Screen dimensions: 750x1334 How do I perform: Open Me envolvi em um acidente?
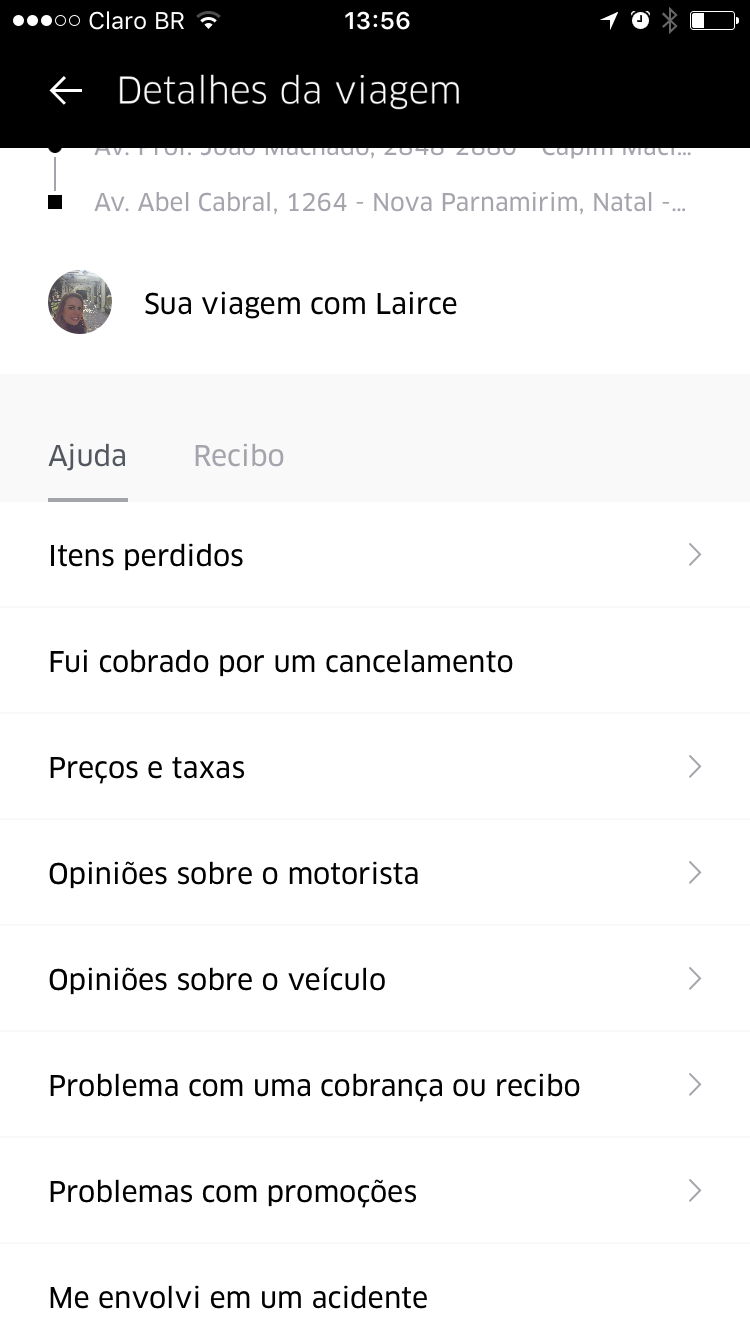(375, 1290)
